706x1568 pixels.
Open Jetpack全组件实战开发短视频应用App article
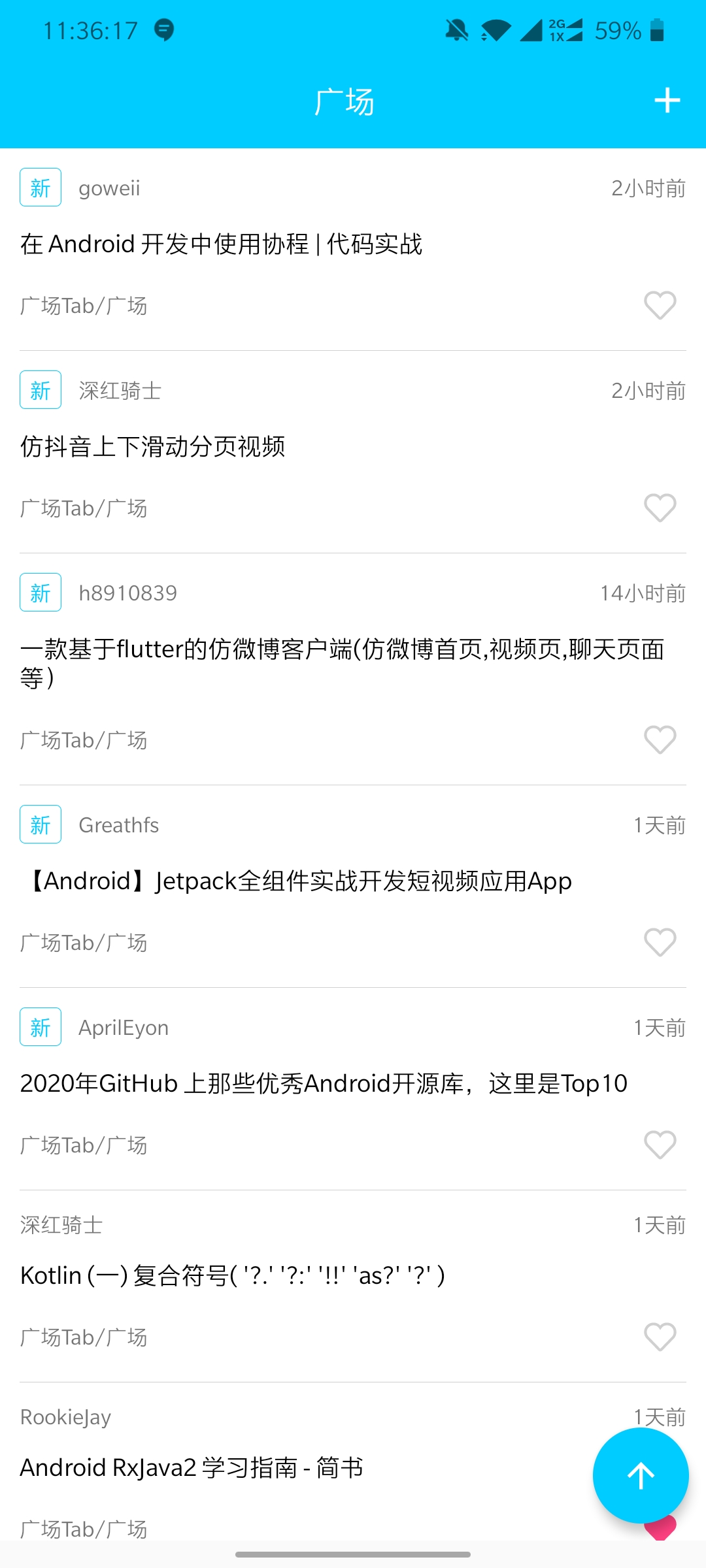[297, 881]
